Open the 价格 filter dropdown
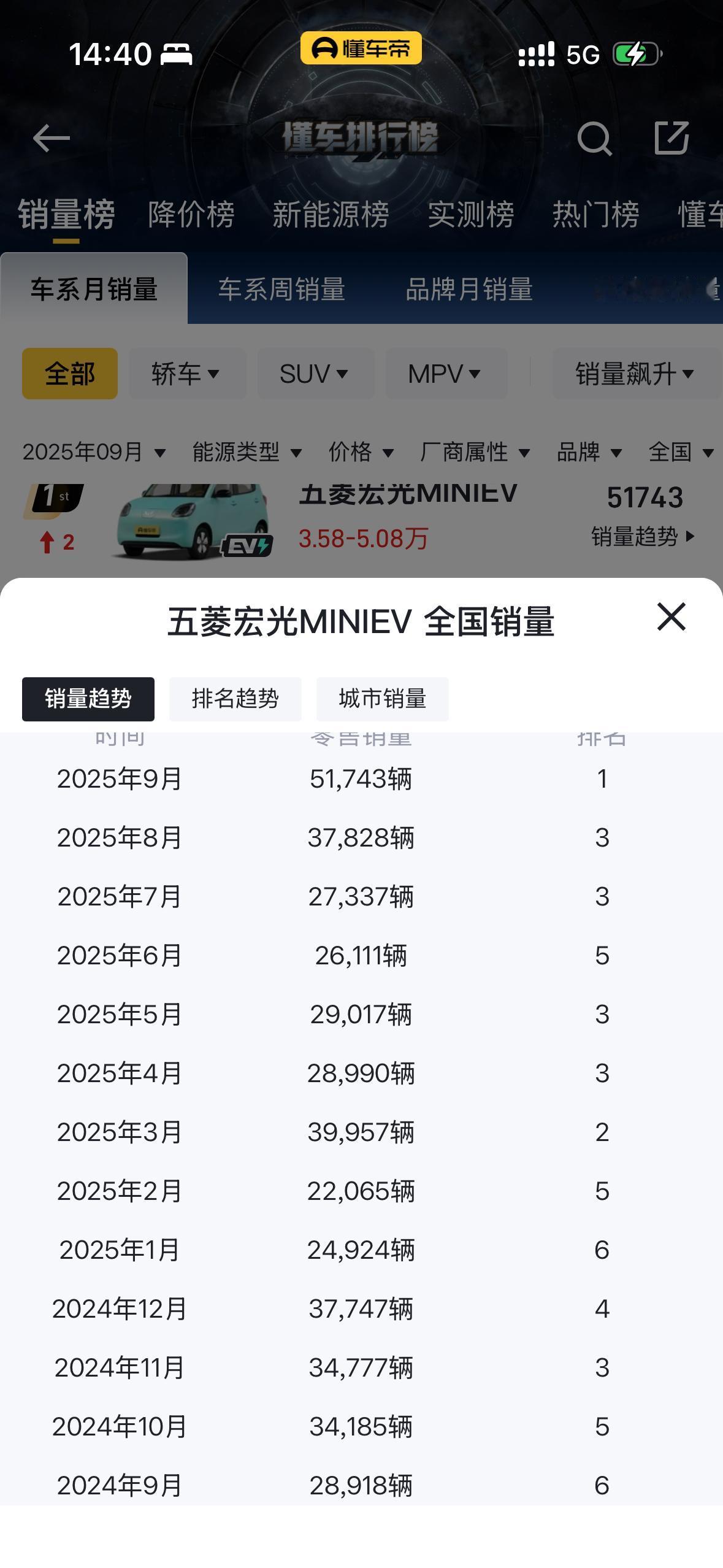 point(359,452)
